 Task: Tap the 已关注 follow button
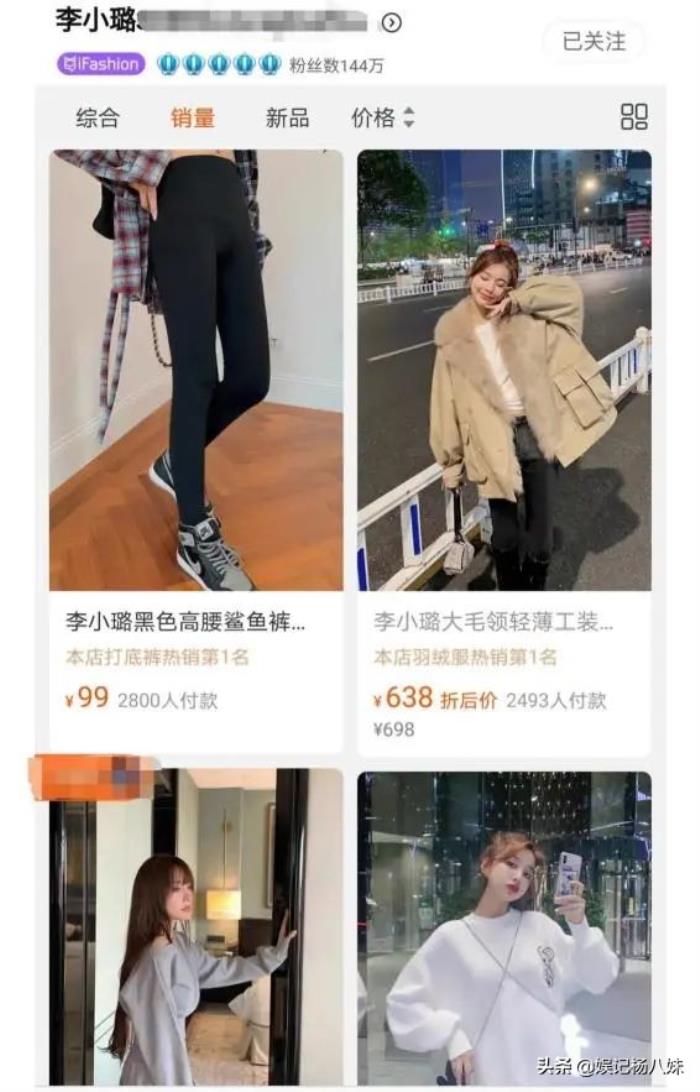coord(594,42)
